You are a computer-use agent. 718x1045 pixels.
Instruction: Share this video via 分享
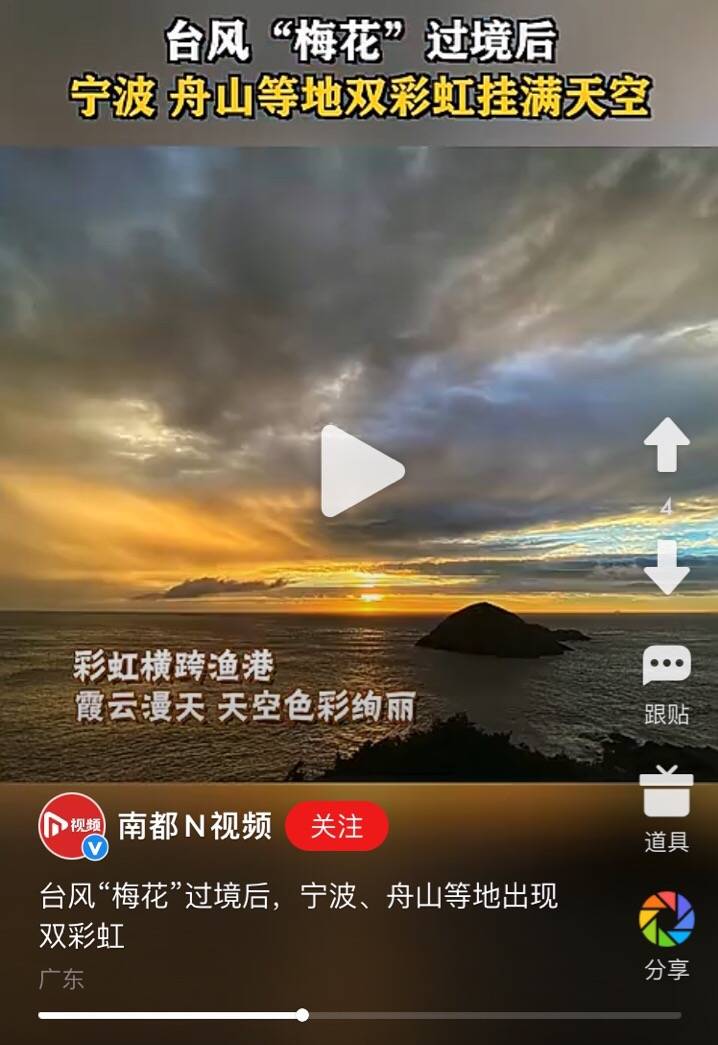click(666, 918)
